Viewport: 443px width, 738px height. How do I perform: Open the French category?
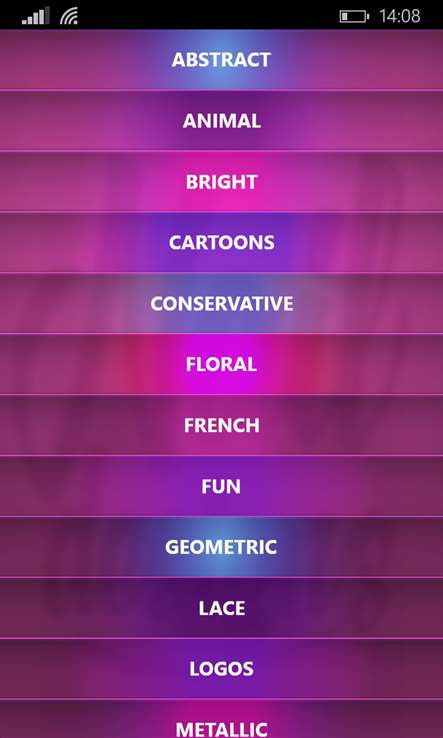click(221, 425)
